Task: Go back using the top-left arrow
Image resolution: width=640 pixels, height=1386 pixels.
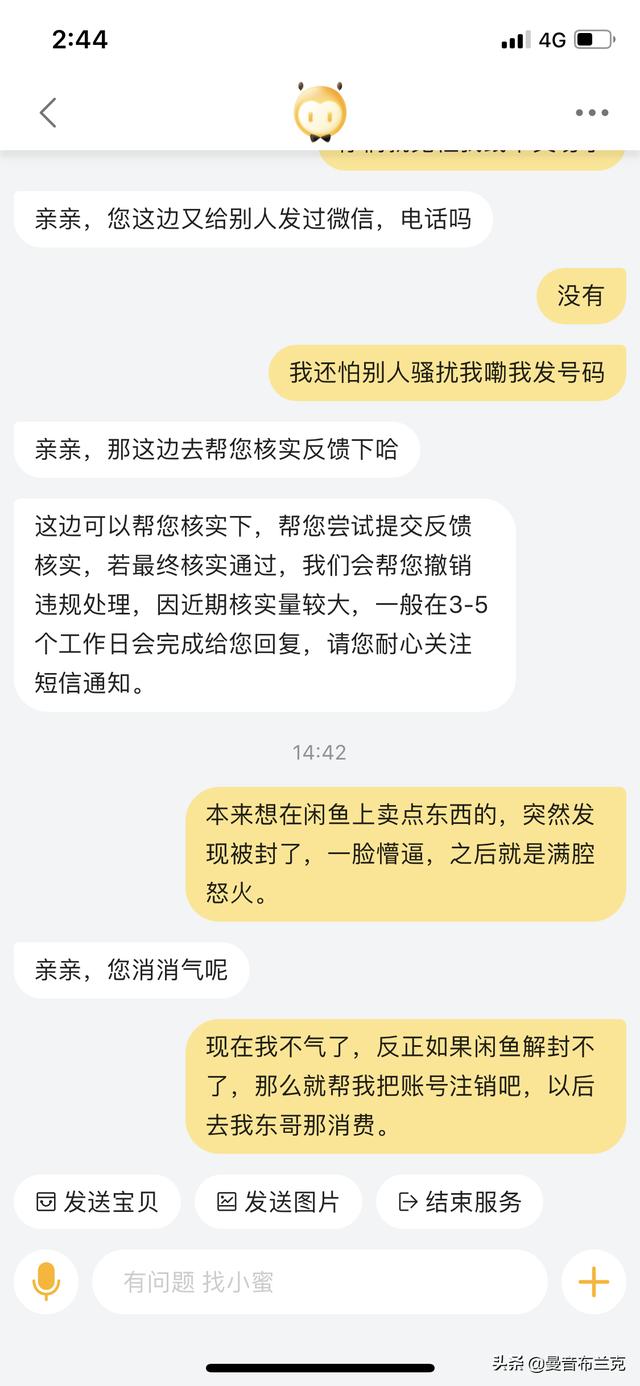Action: click(47, 113)
